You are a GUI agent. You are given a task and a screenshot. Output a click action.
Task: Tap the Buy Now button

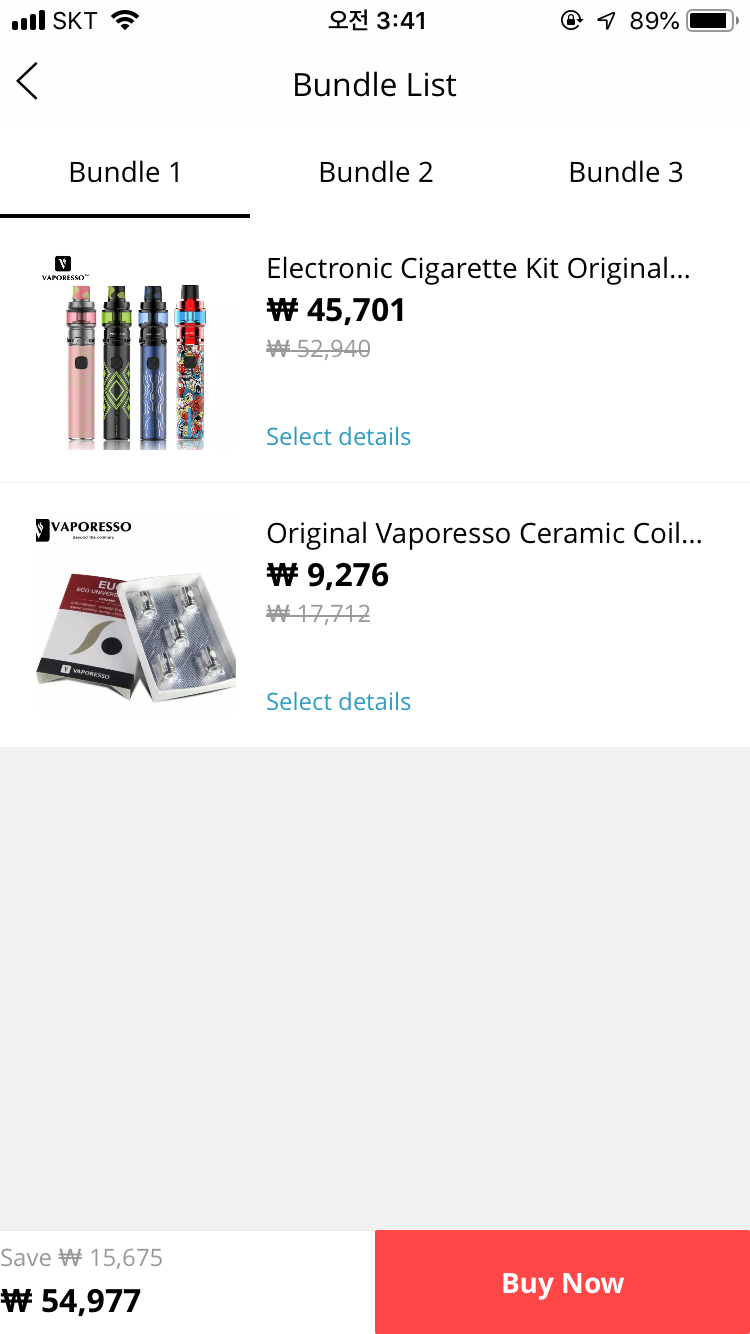click(x=562, y=1283)
